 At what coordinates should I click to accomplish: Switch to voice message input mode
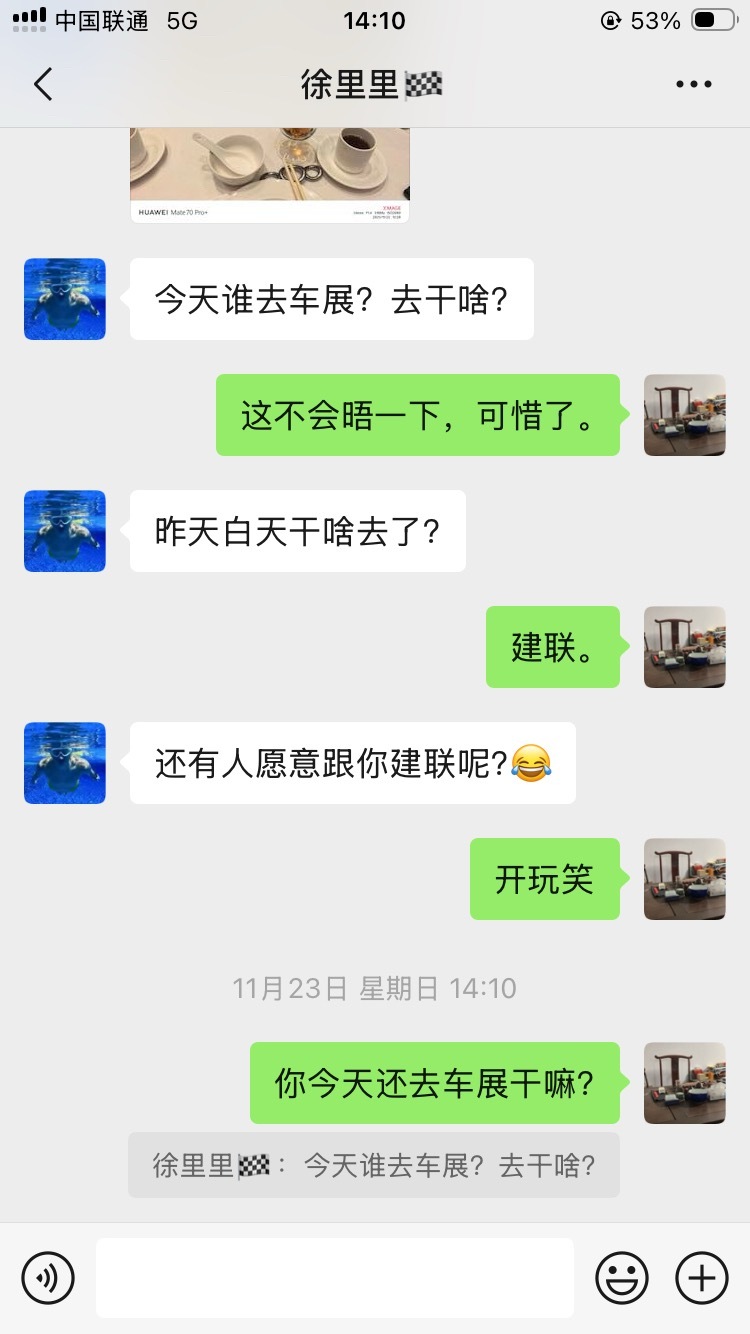click(49, 1277)
